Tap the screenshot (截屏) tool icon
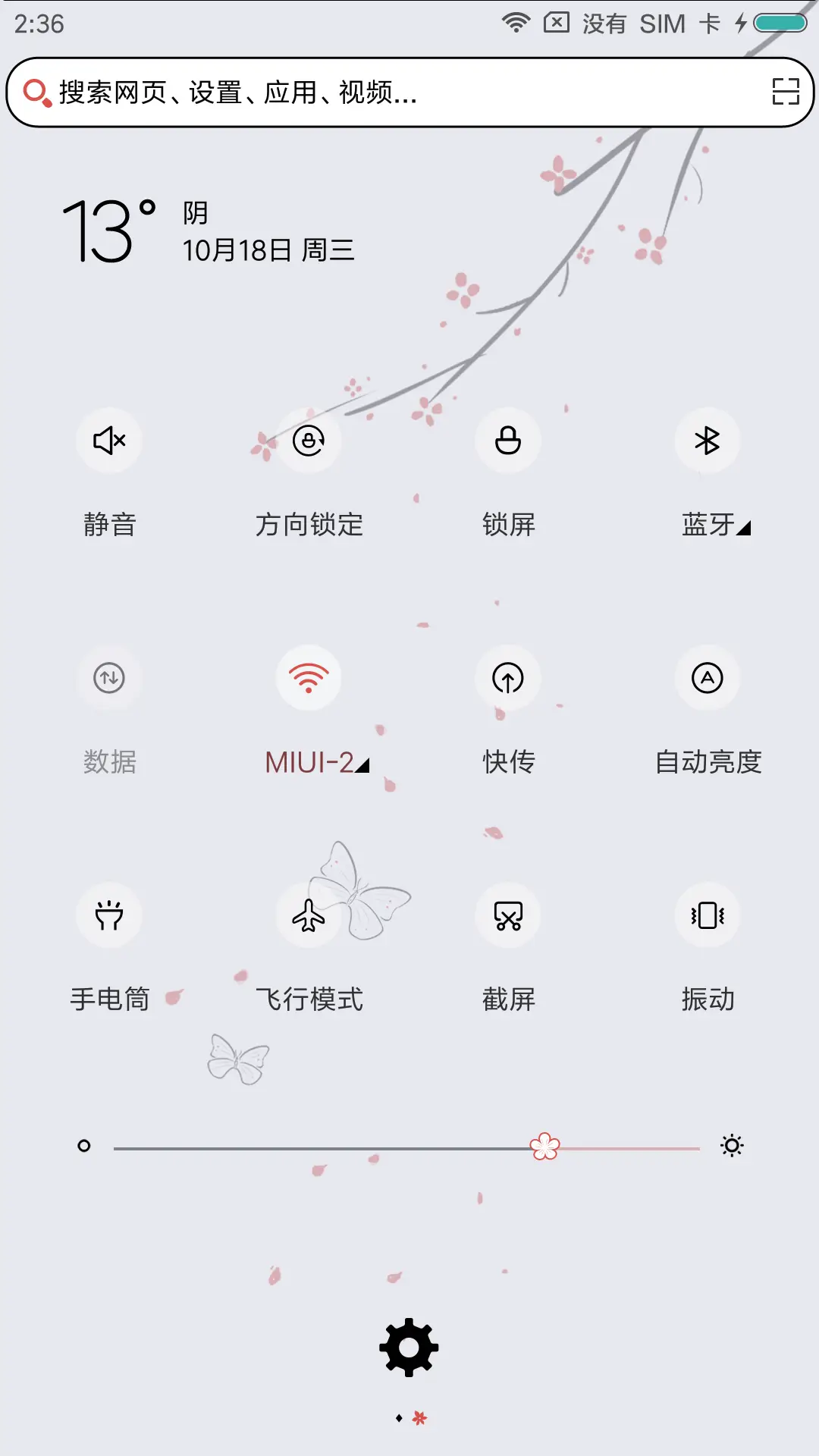The width and height of the screenshot is (819, 1456). click(508, 916)
